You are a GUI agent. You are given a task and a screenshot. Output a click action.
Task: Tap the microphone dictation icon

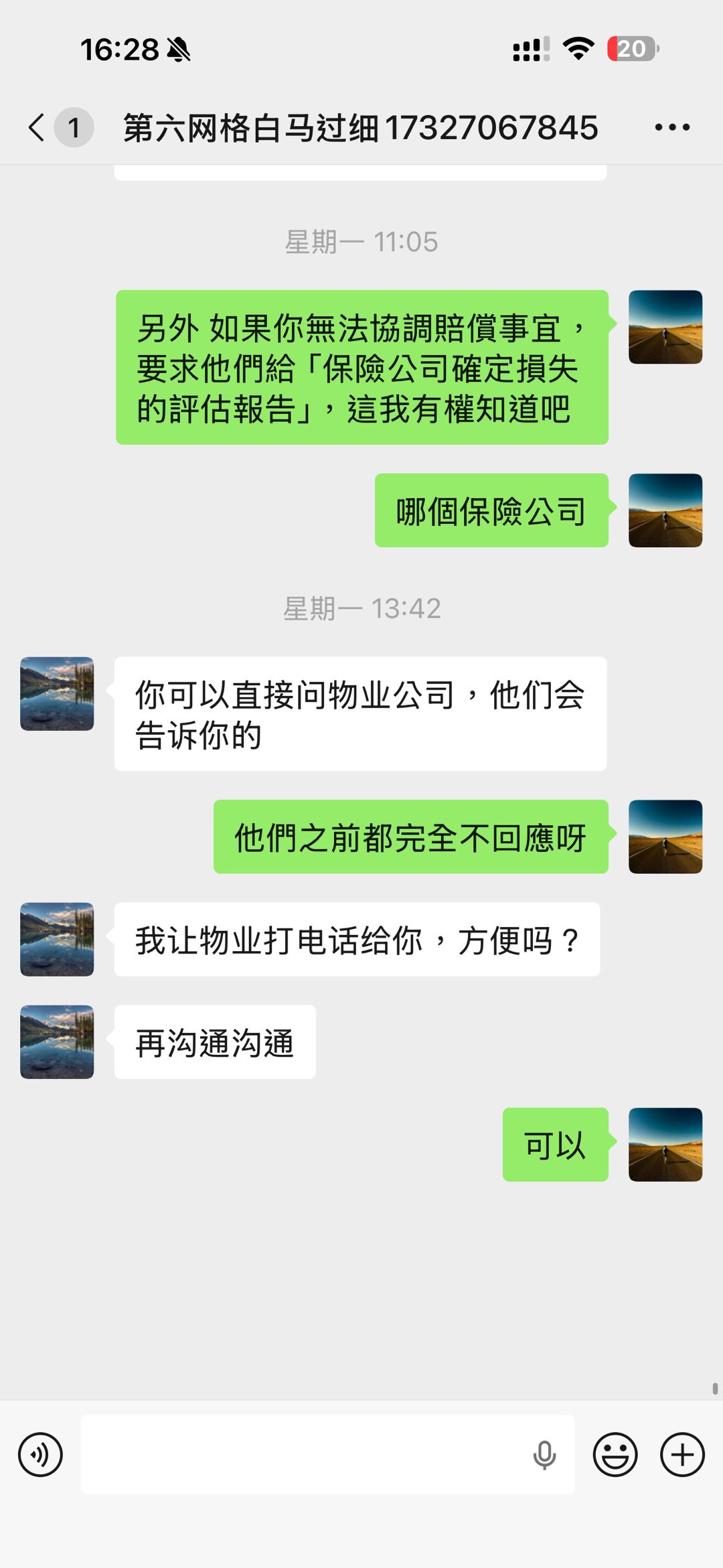(544, 1455)
